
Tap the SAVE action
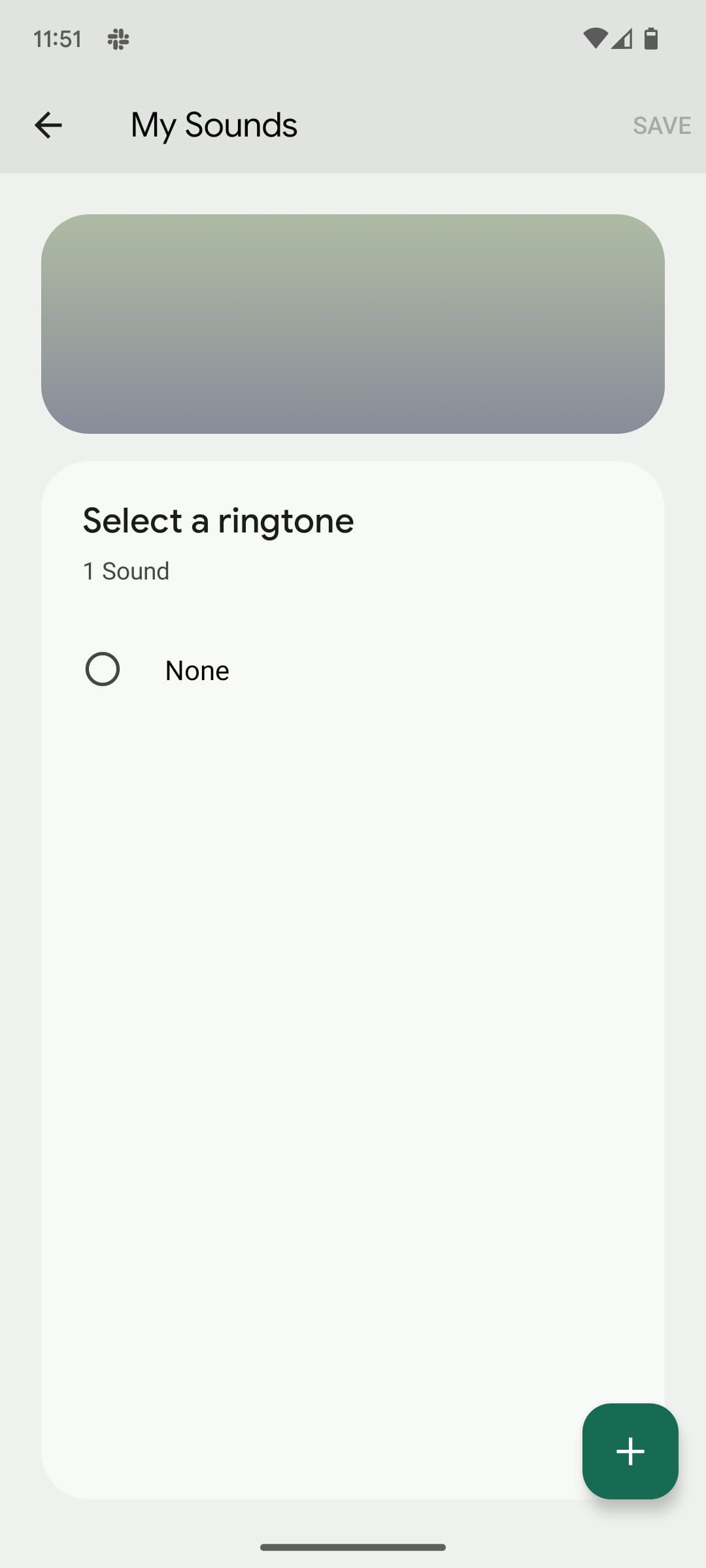point(661,125)
